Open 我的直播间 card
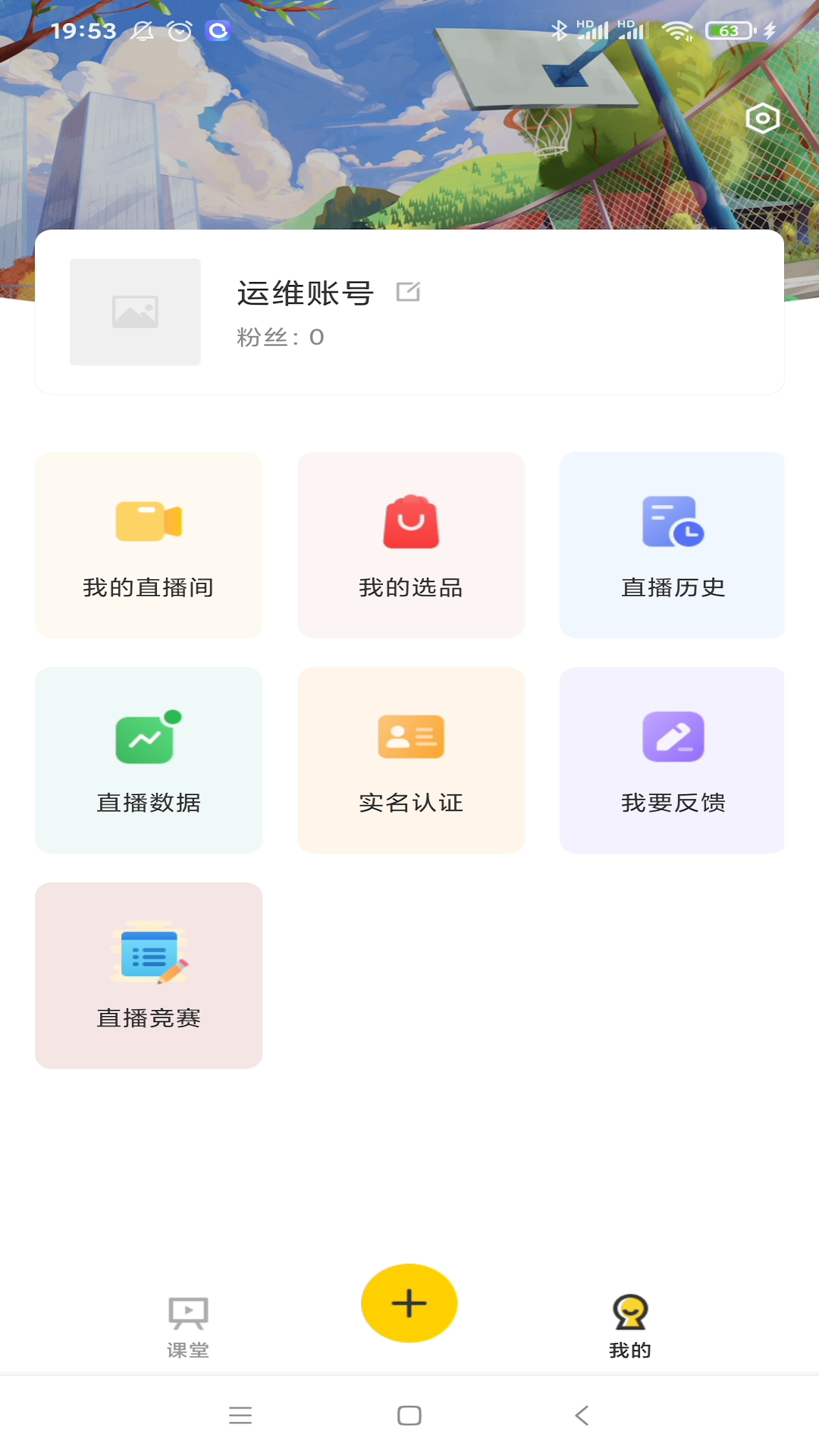Viewport: 819px width, 1456px height. 149,544
